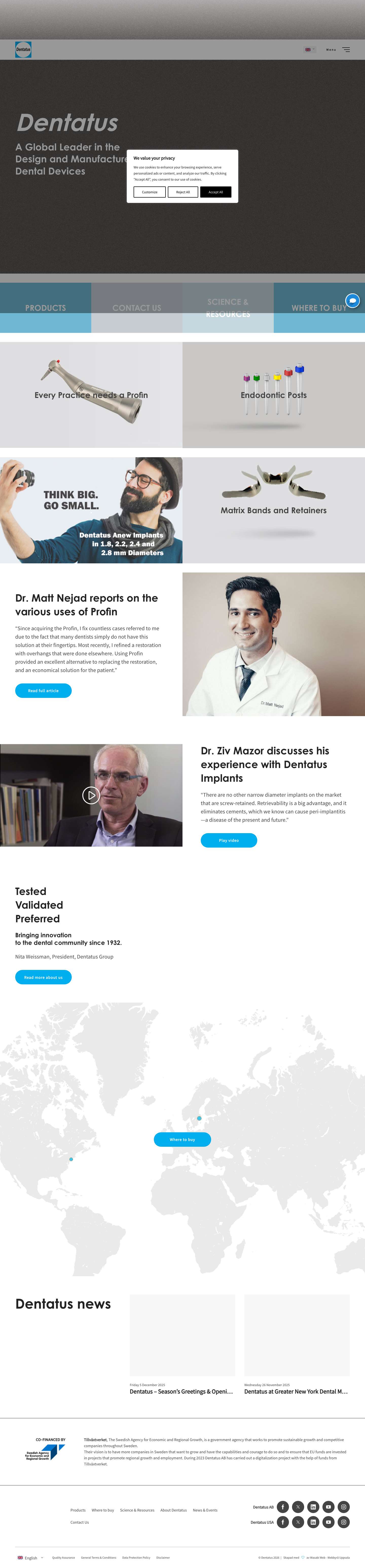Customize cookie preferences

coord(149,192)
